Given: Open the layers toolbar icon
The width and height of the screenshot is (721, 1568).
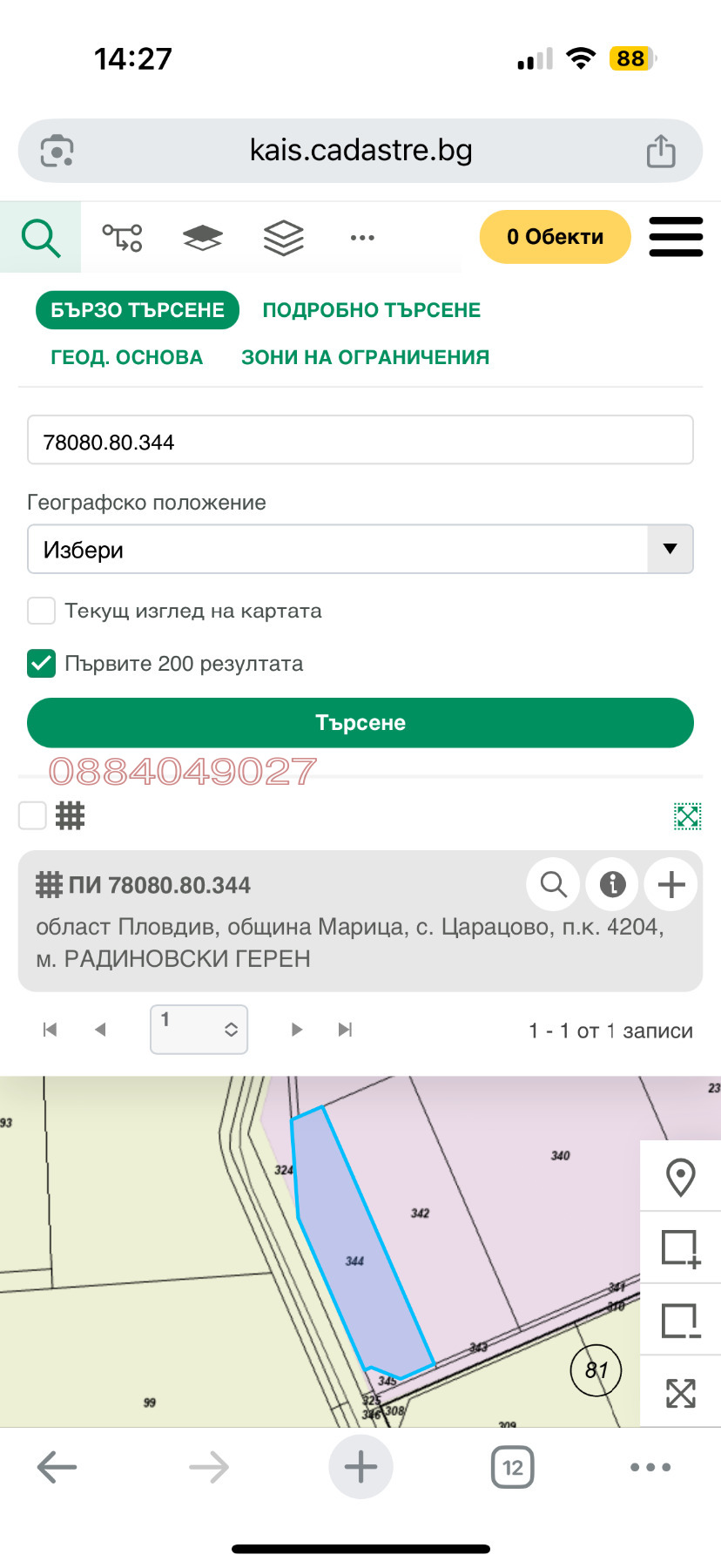Looking at the screenshot, I should coord(283,237).
